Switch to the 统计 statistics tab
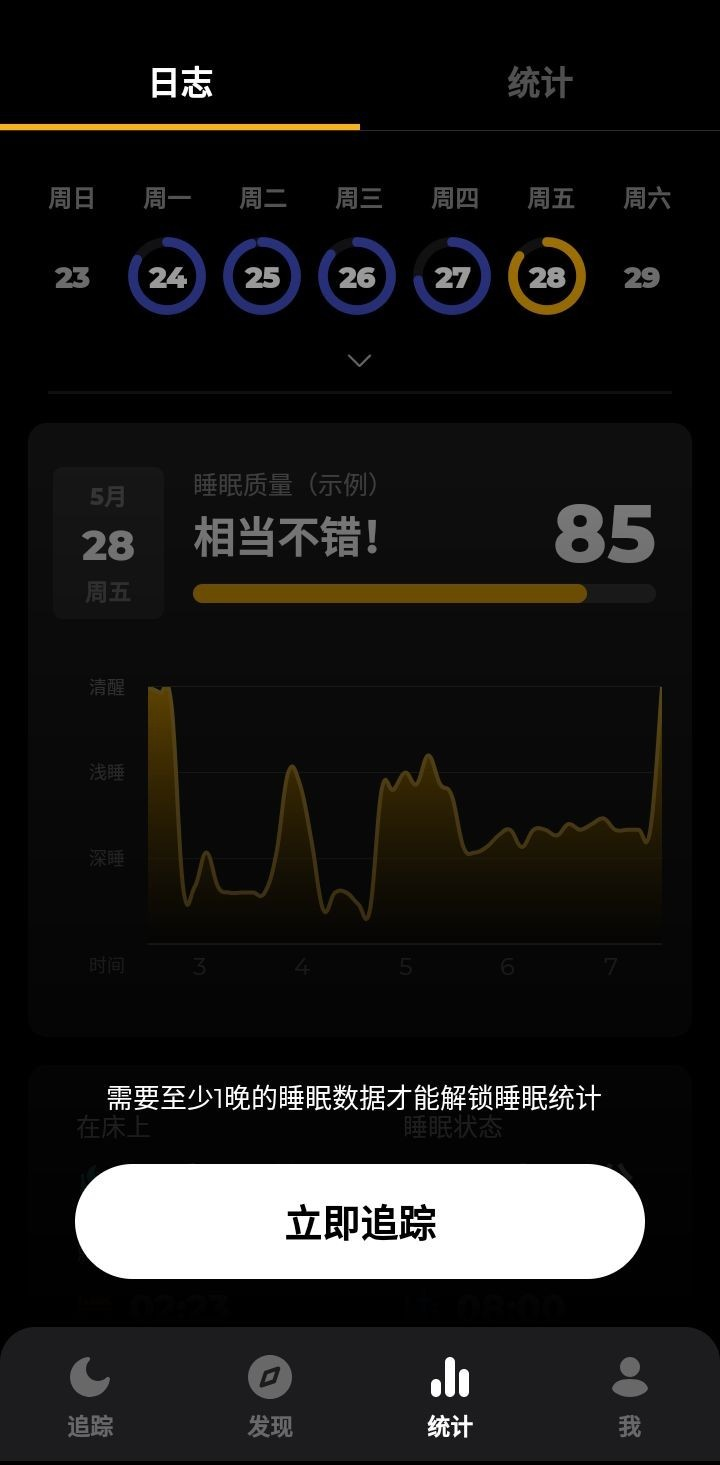 (541, 85)
